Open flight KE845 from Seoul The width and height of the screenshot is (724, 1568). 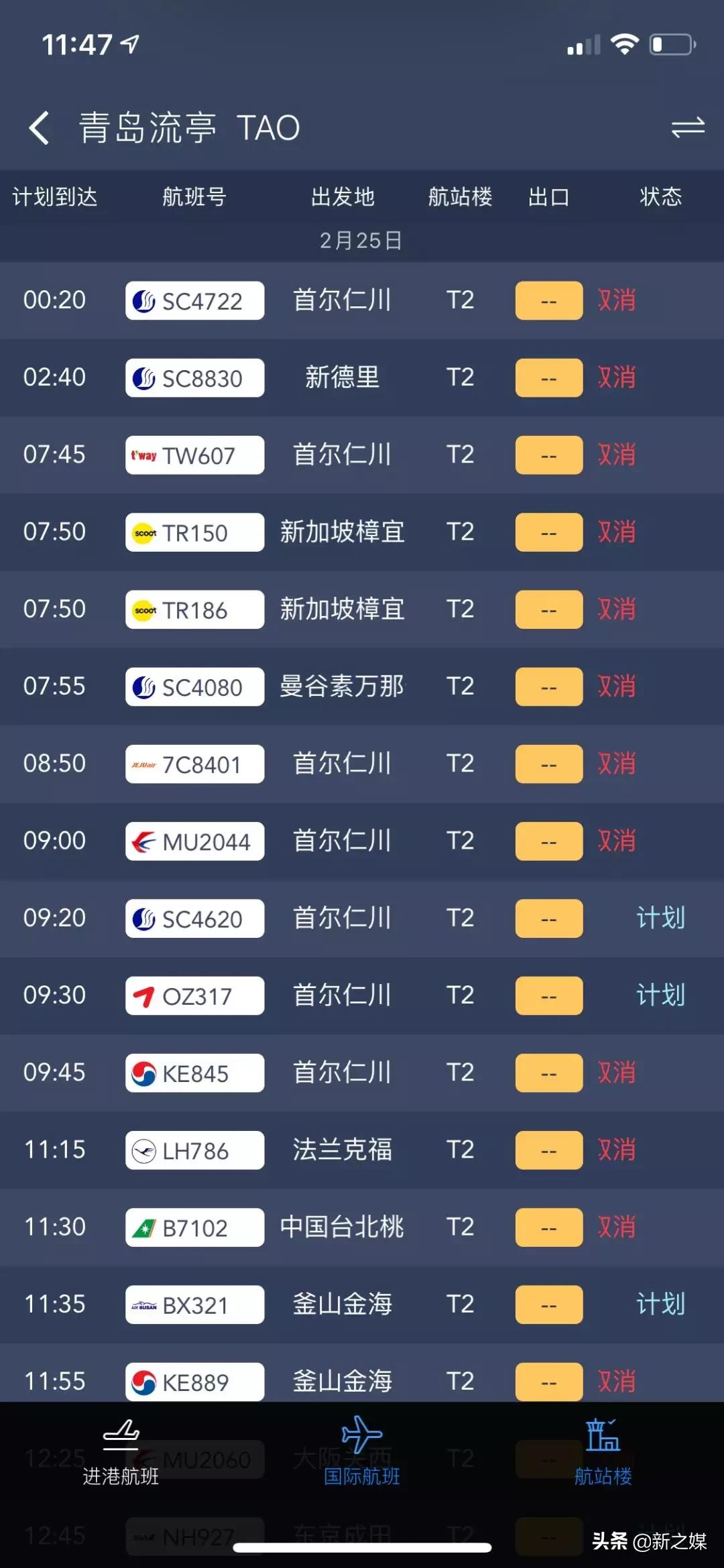pyautogui.click(x=362, y=1073)
